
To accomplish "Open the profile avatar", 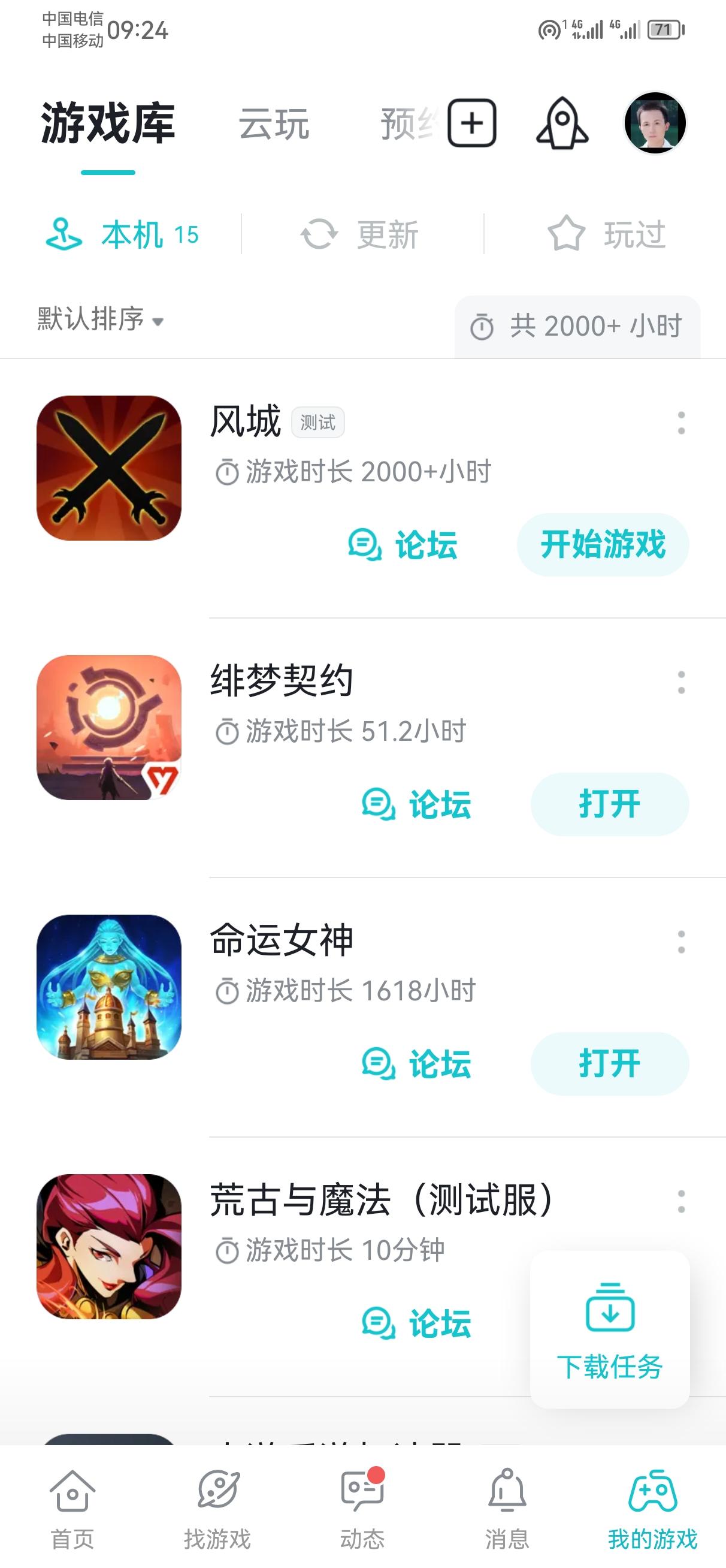I will [x=655, y=123].
